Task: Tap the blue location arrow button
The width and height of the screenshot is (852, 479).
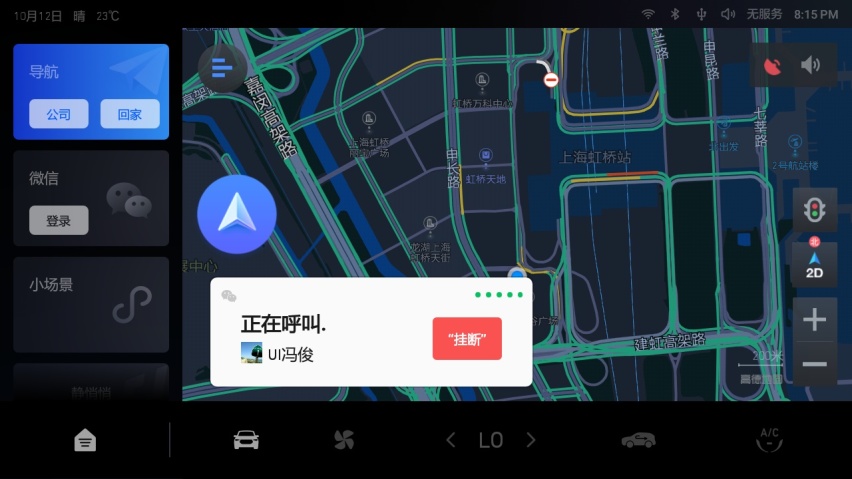Action: tap(237, 214)
